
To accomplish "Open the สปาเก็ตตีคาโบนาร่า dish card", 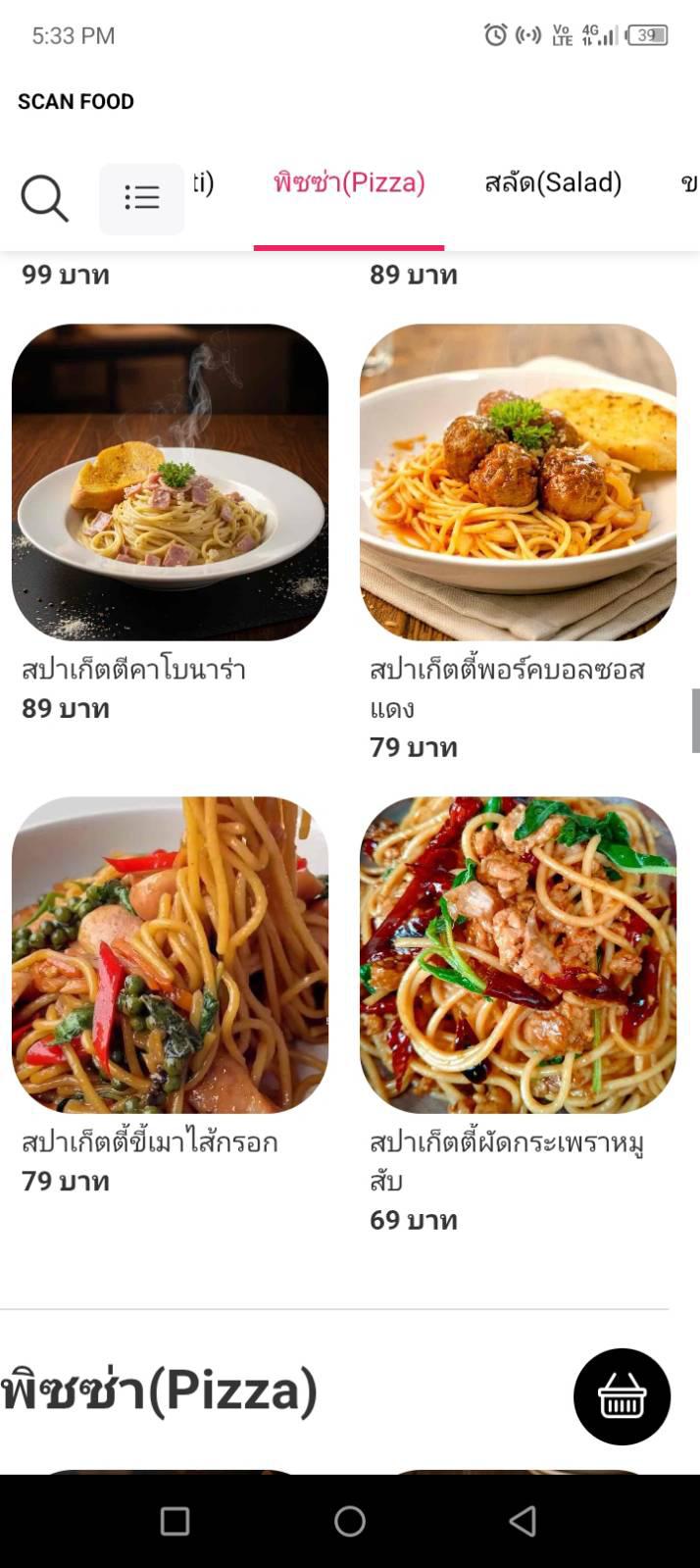I will [170, 482].
